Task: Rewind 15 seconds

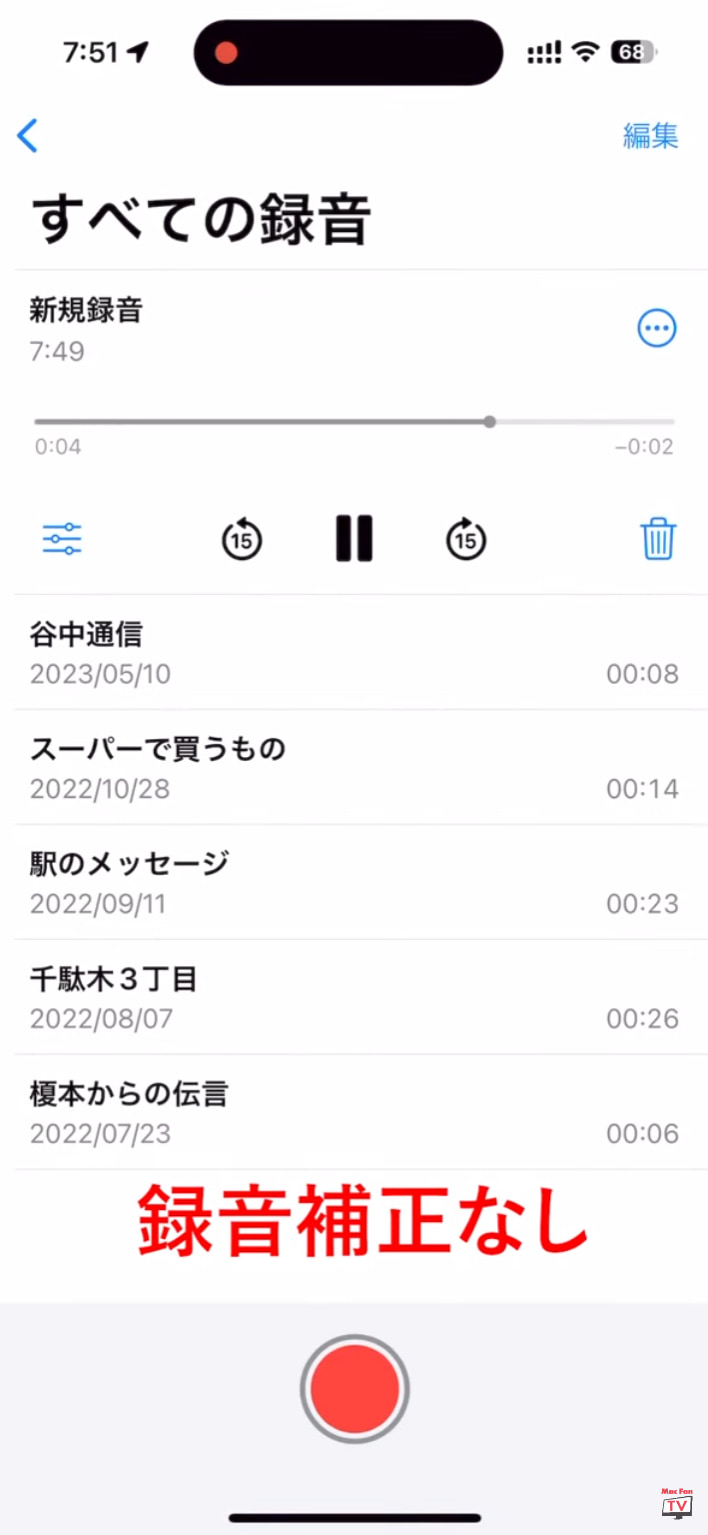Action: point(241,539)
